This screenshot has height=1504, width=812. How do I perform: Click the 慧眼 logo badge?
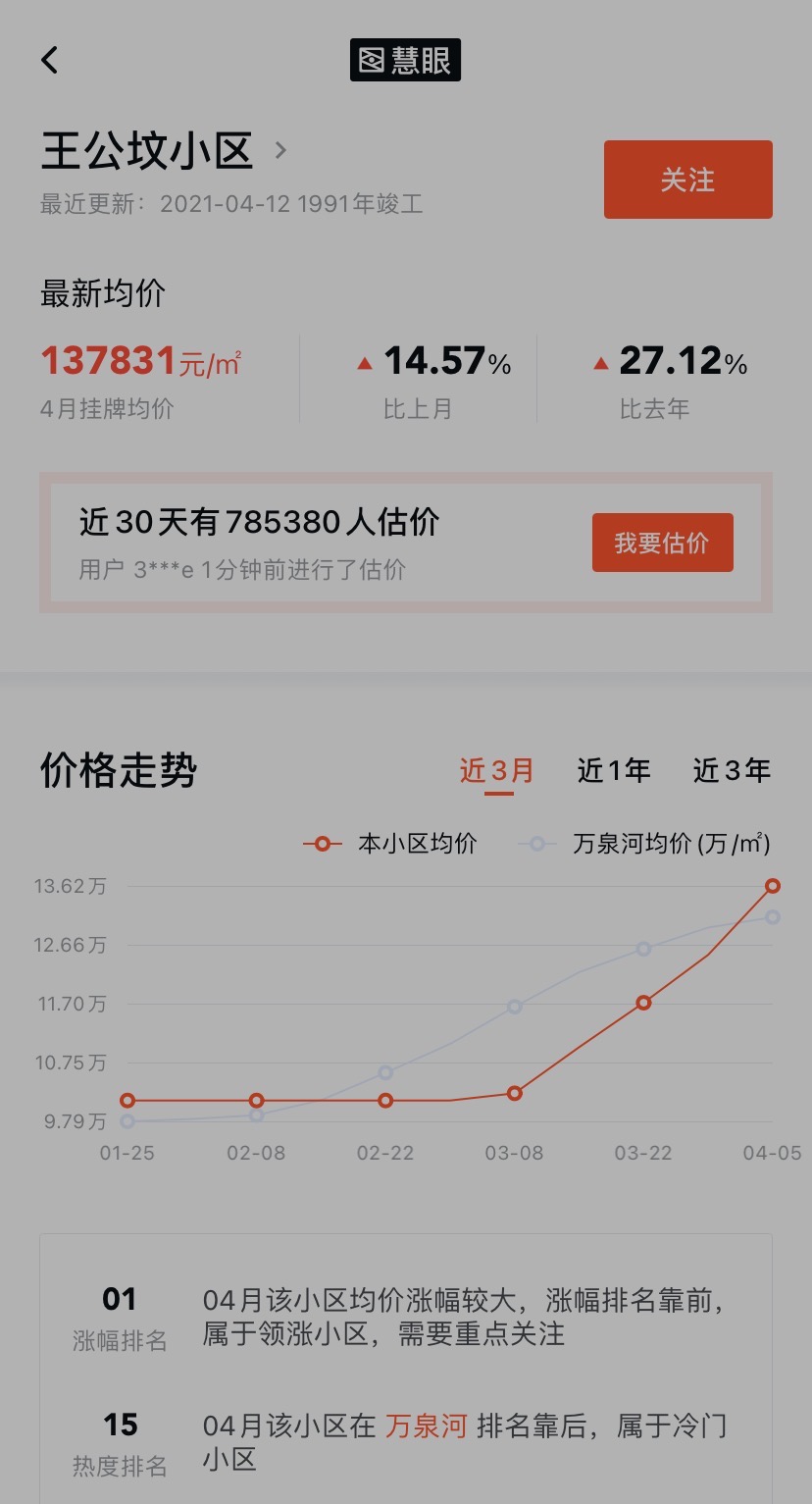pyautogui.click(x=404, y=59)
